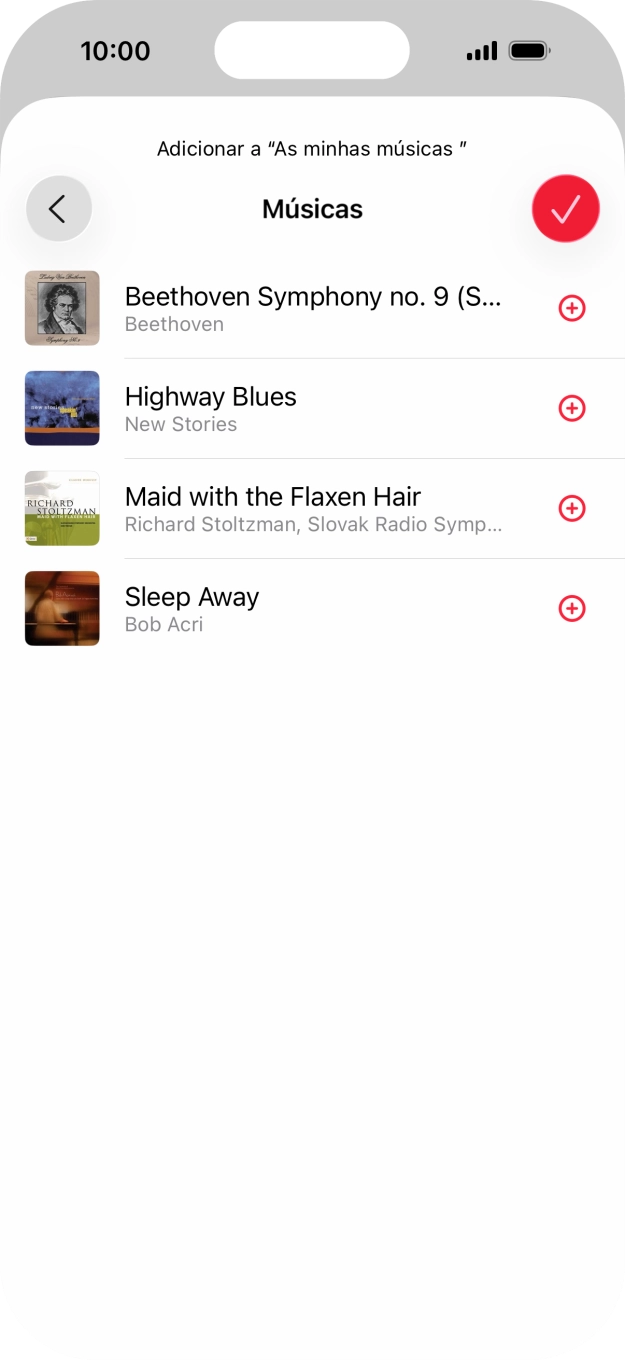Add Maid with the Flaxen Hair

coord(571,508)
